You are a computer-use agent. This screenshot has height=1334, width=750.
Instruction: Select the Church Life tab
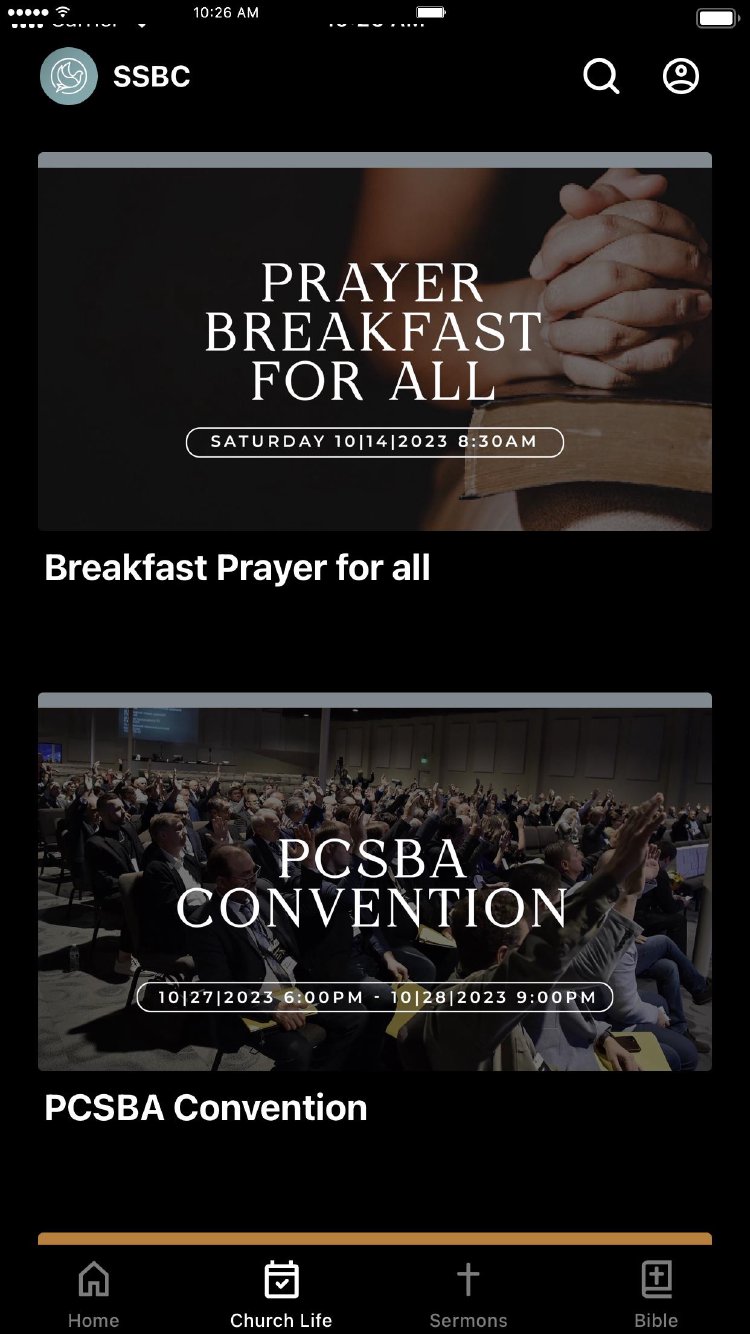click(281, 1293)
